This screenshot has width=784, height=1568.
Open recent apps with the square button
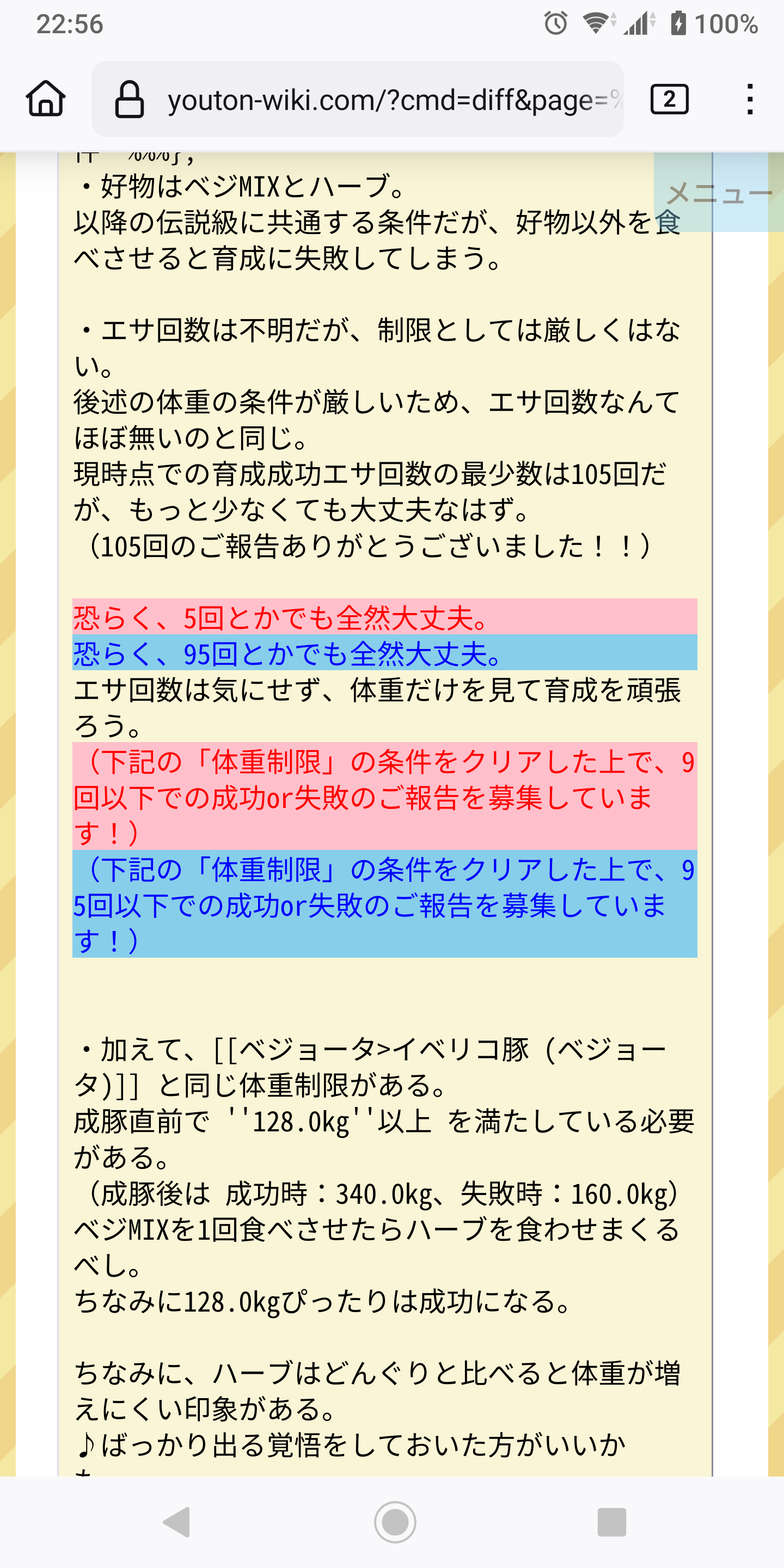pyautogui.click(x=611, y=1522)
